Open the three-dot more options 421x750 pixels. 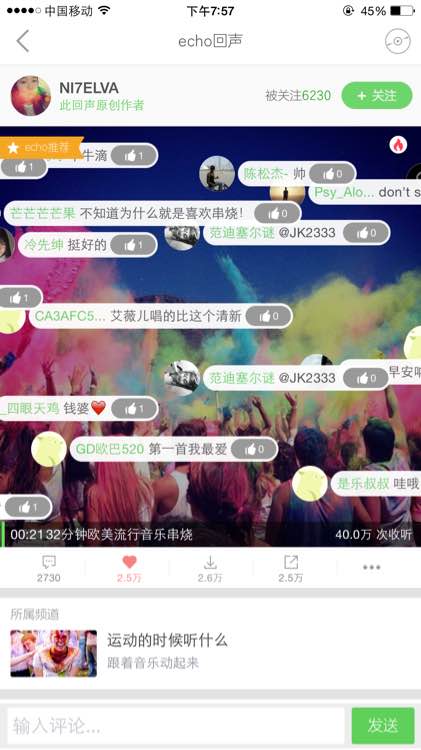pos(371,567)
